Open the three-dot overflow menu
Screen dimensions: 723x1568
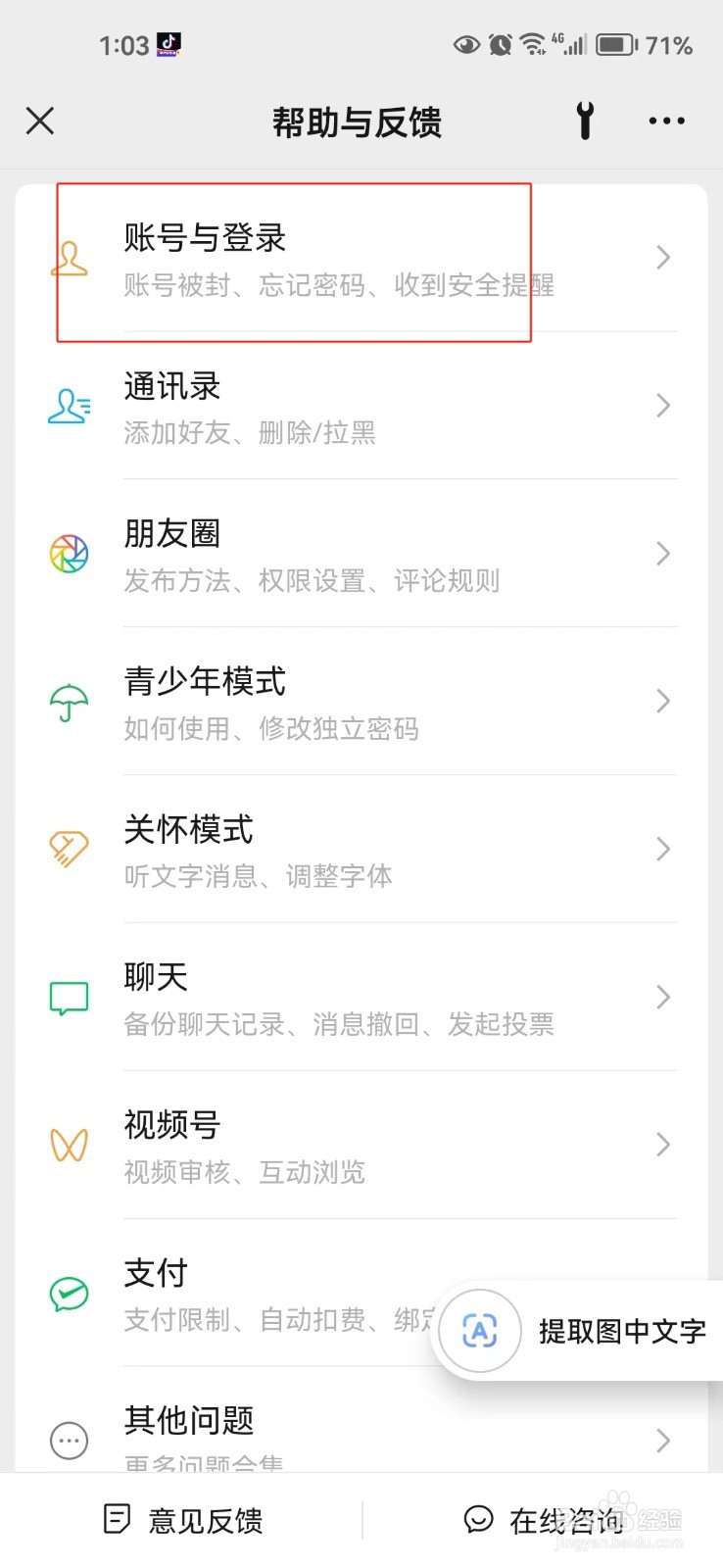666,122
